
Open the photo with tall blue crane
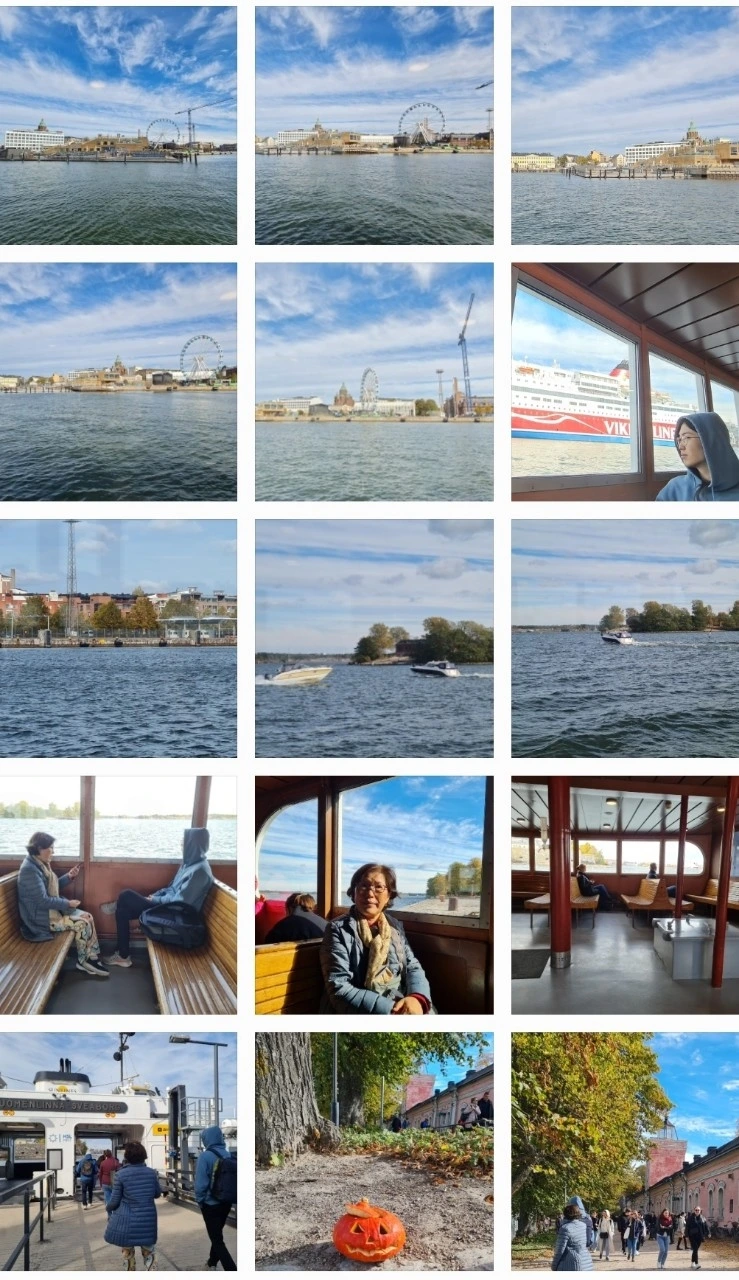pyautogui.click(x=374, y=382)
